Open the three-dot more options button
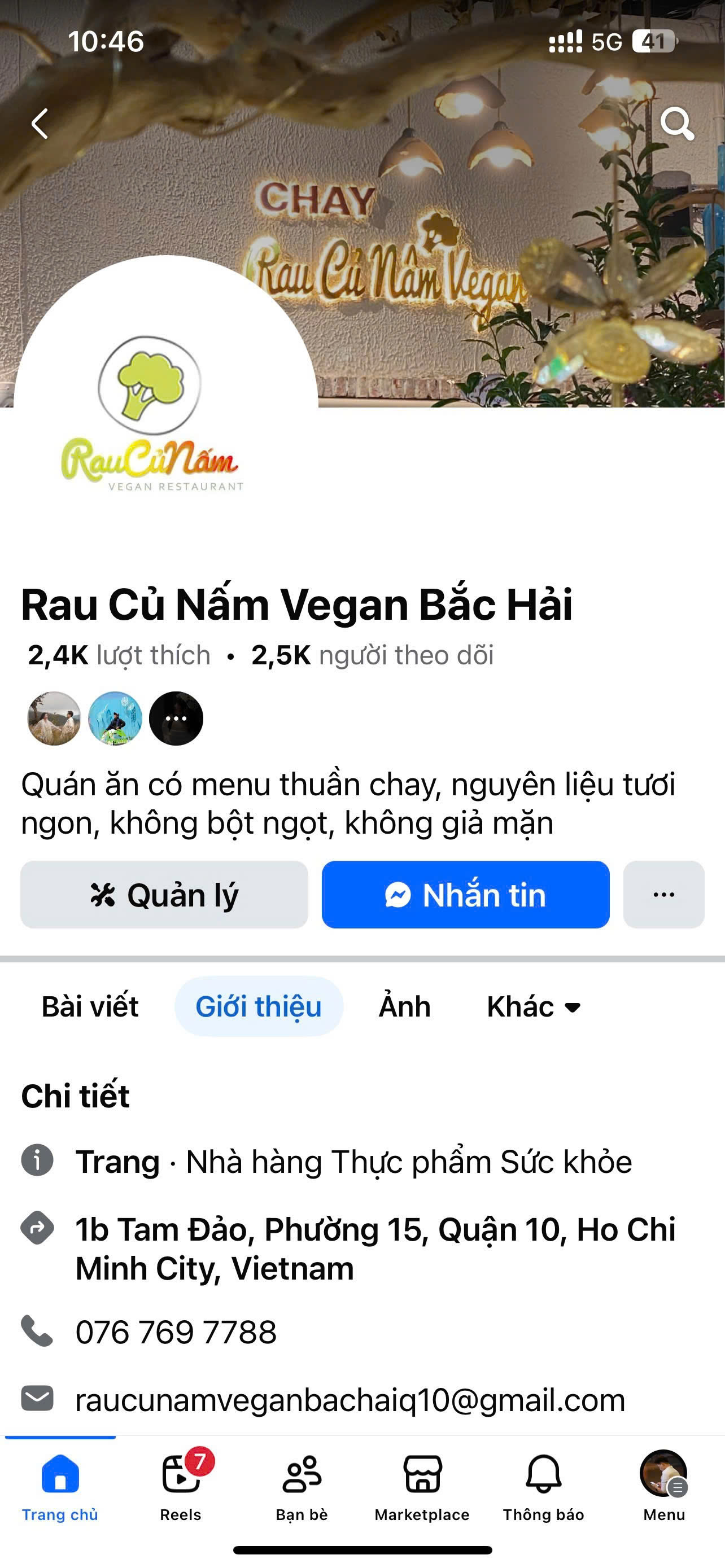725x1568 pixels. (x=663, y=895)
